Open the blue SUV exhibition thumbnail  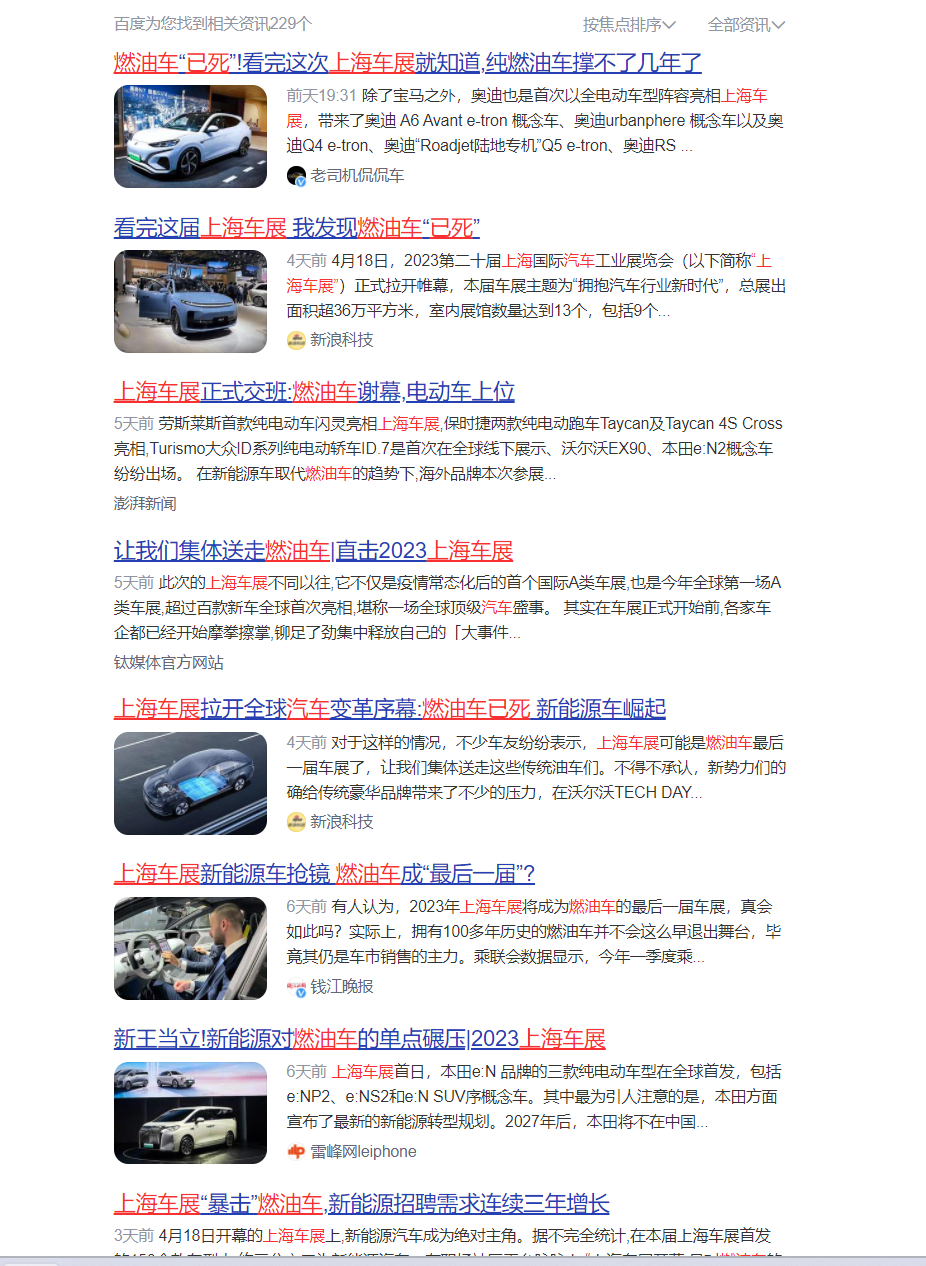[190, 301]
